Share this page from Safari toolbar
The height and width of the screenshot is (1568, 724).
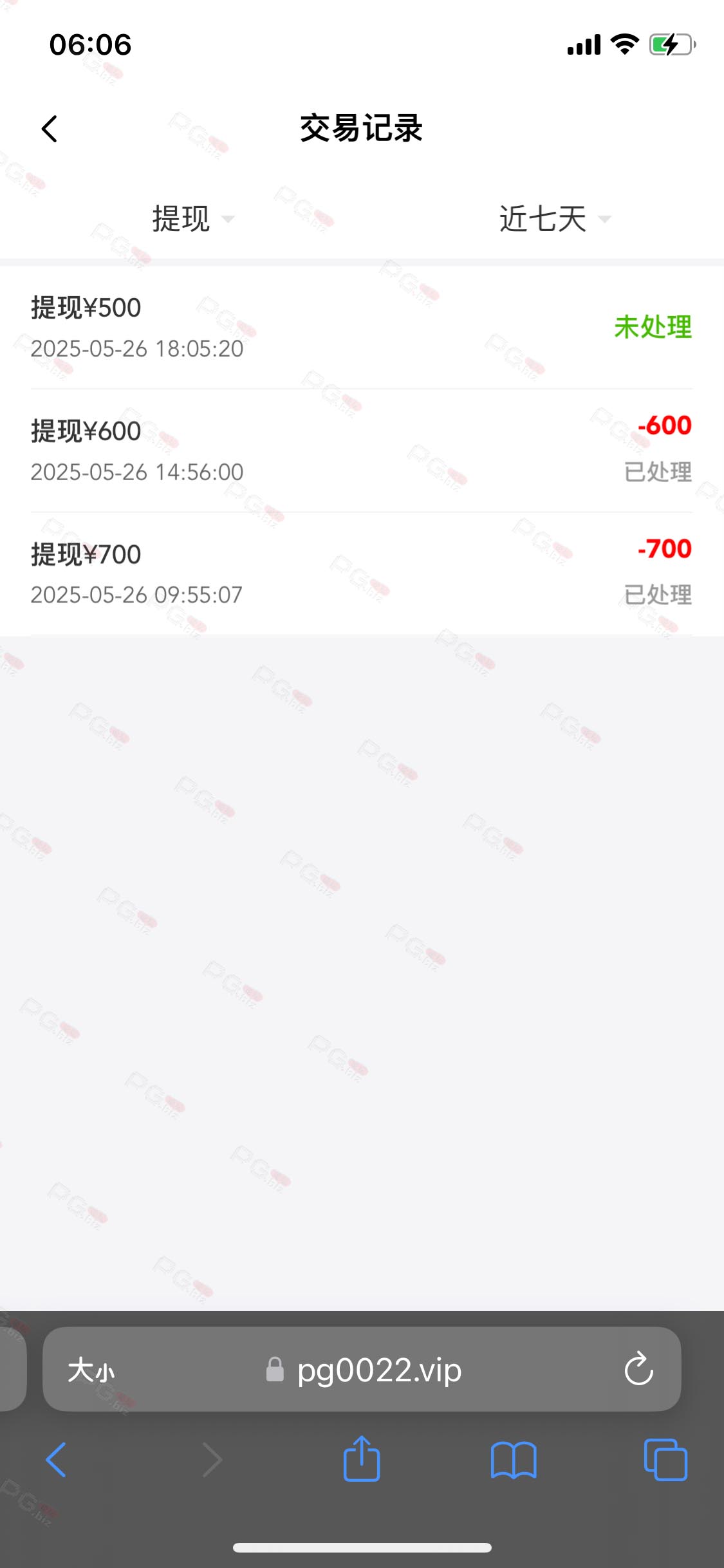tap(362, 1459)
